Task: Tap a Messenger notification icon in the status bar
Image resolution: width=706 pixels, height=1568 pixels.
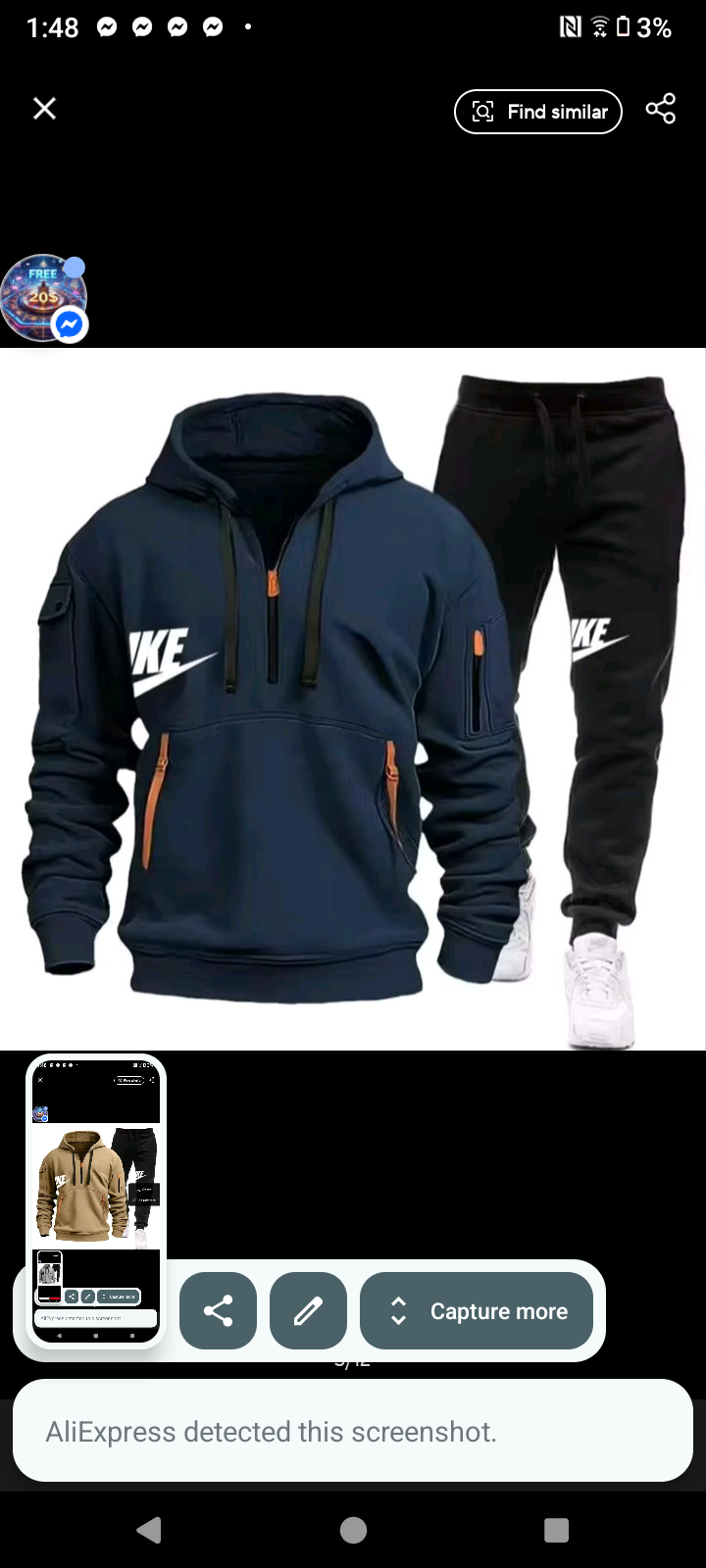Action: click(108, 26)
